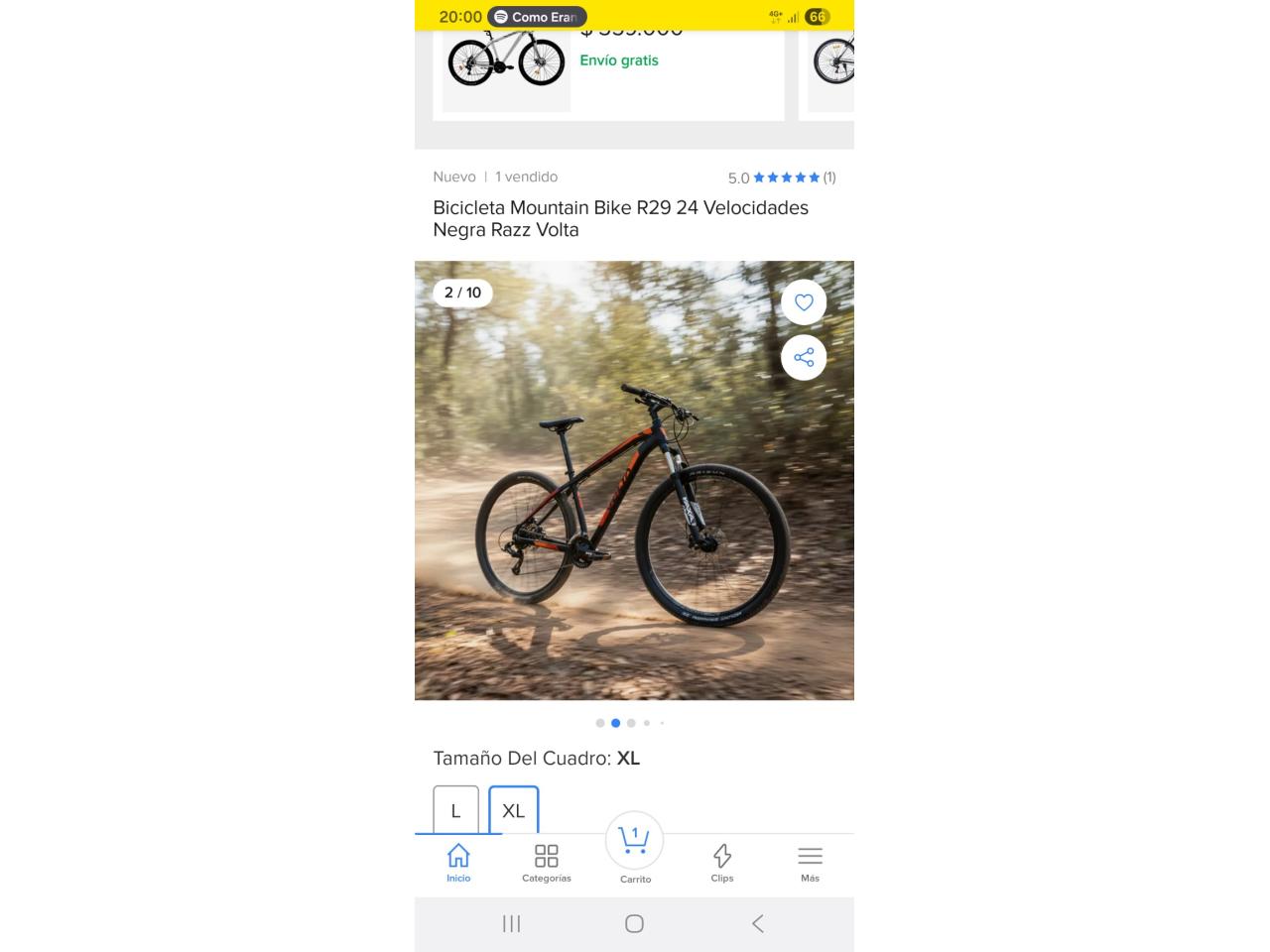Share this bicycle listing

pos(804,357)
